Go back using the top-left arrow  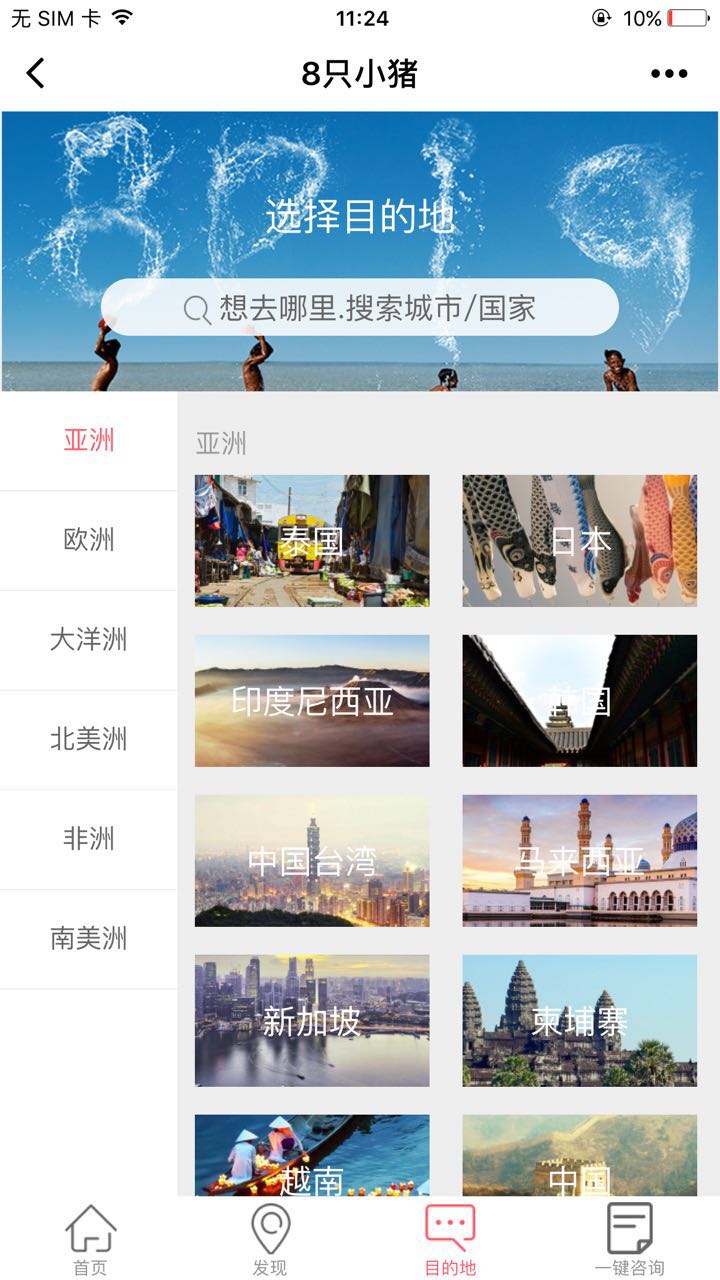(x=36, y=73)
